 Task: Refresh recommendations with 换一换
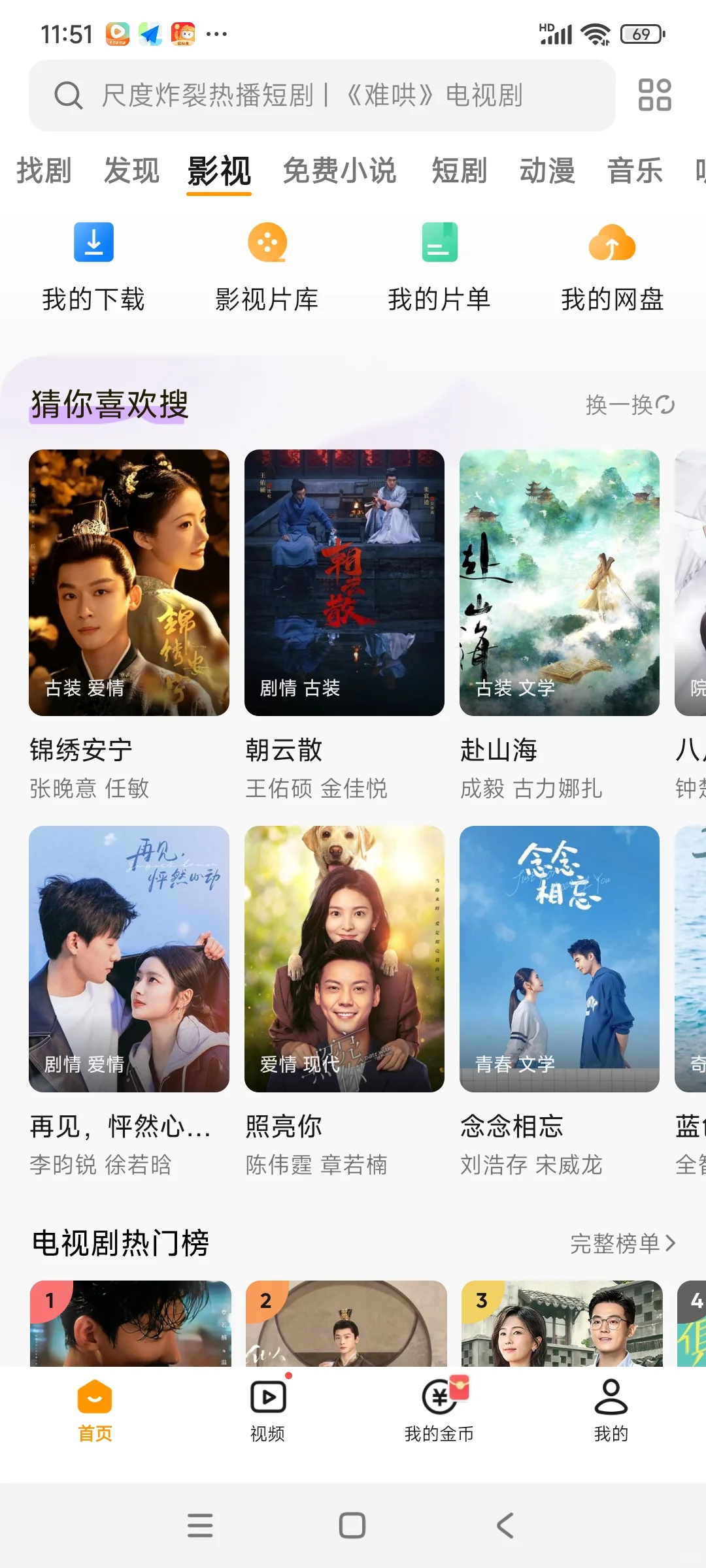[x=630, y=405]
